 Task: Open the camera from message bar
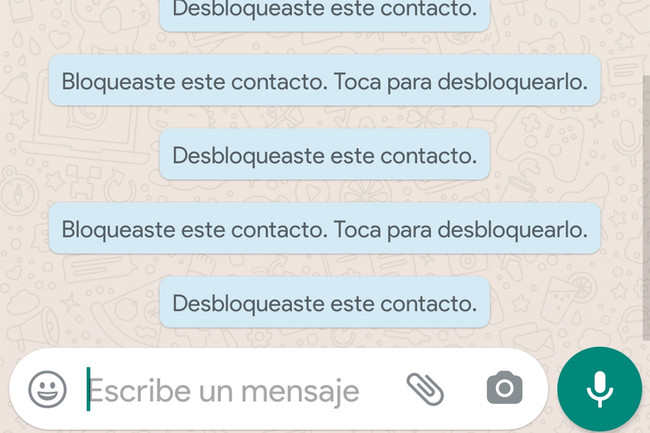[505, 388]
